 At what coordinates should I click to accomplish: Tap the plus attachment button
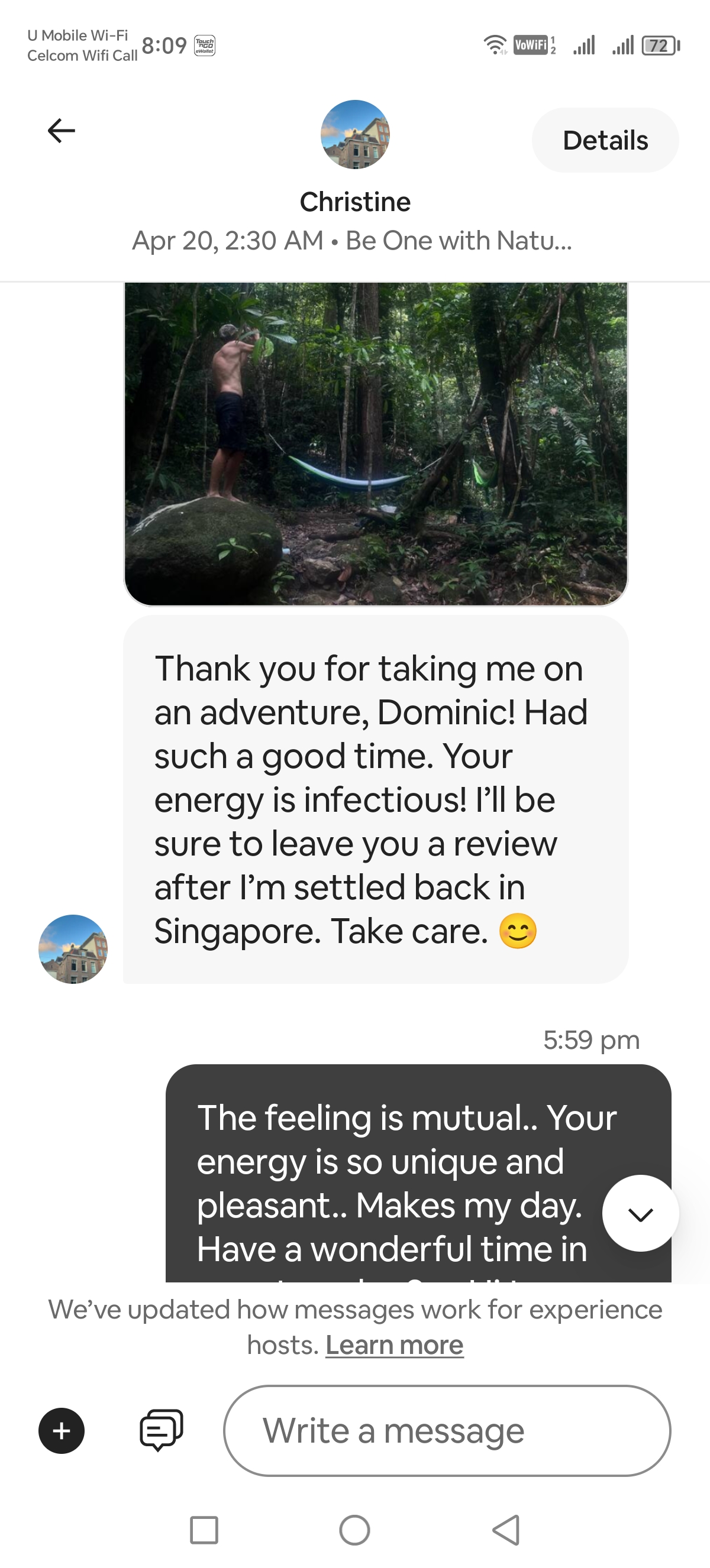point(62,1430)
